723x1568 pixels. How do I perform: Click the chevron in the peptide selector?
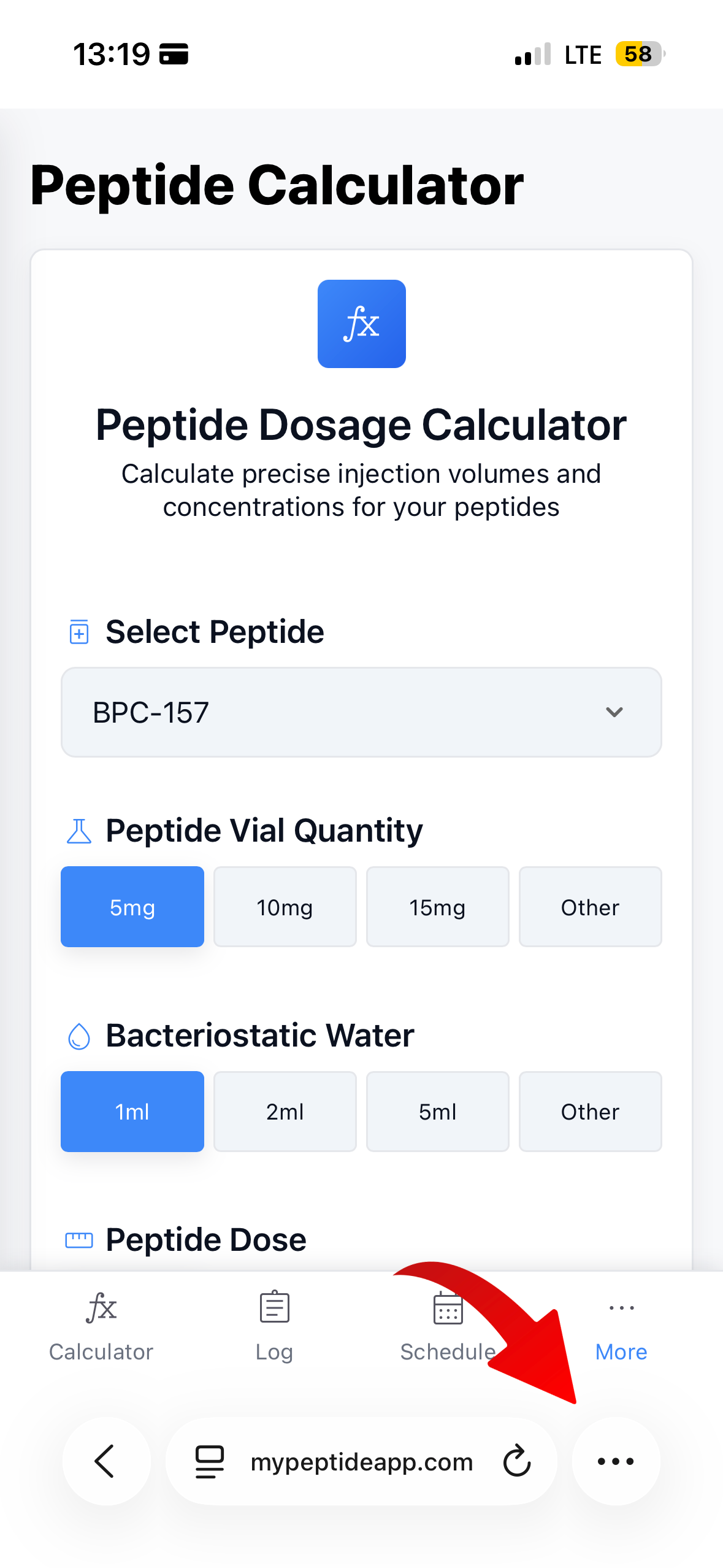(615, 712)
